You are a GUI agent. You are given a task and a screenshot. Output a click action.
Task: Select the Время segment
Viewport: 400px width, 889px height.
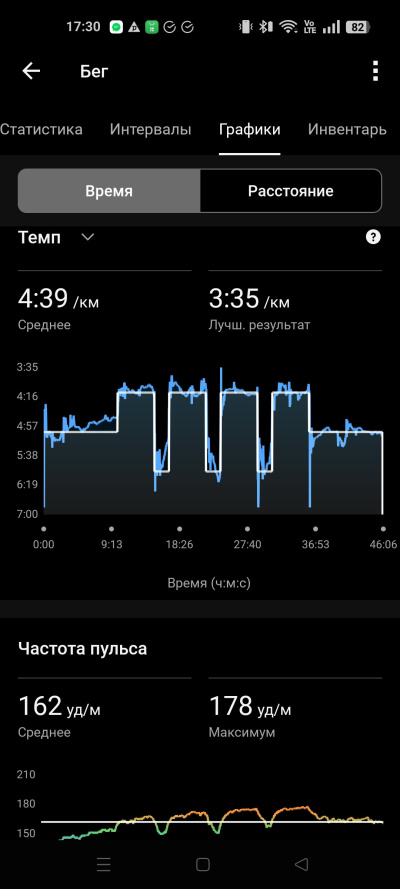coord(109,191)
